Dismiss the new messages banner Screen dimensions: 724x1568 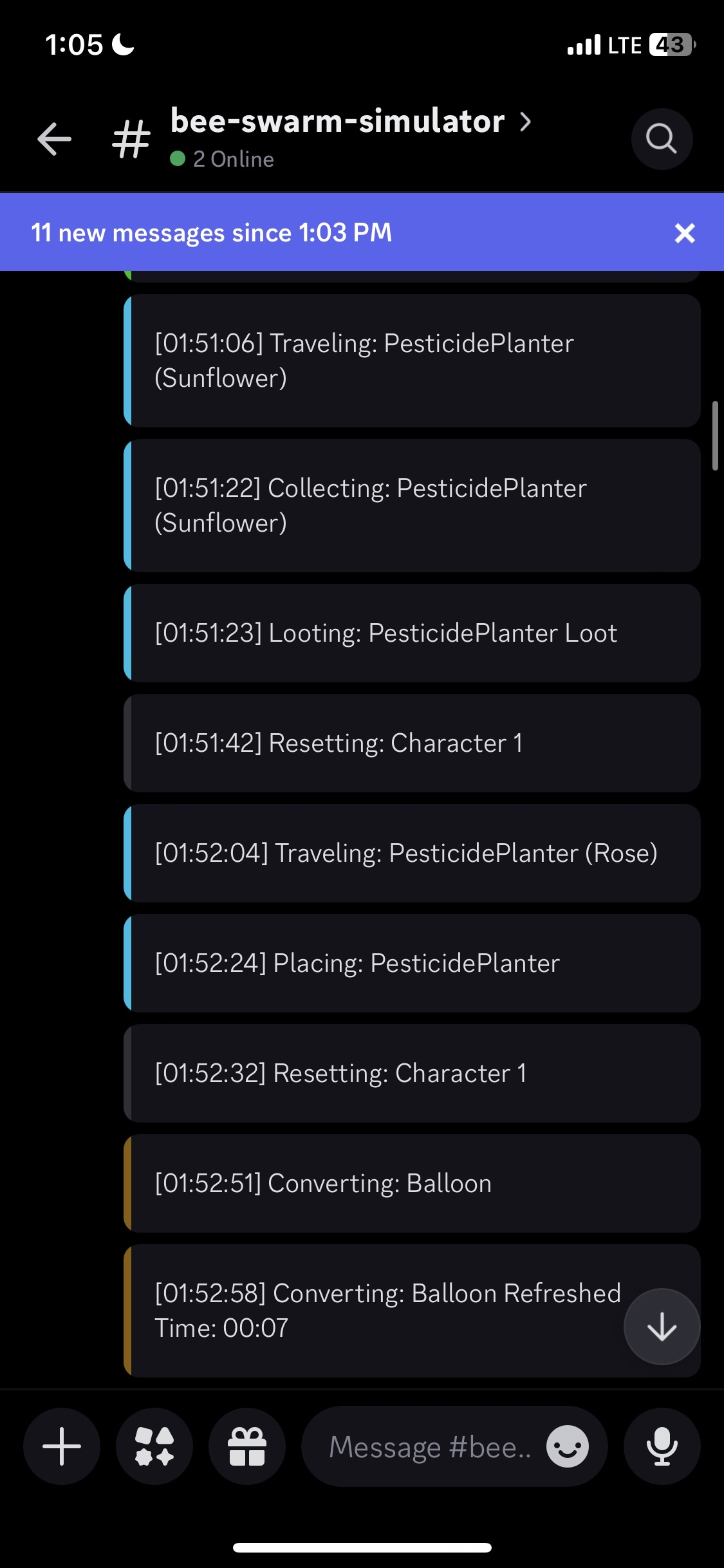pyautogui.click(x=684, y=233)
